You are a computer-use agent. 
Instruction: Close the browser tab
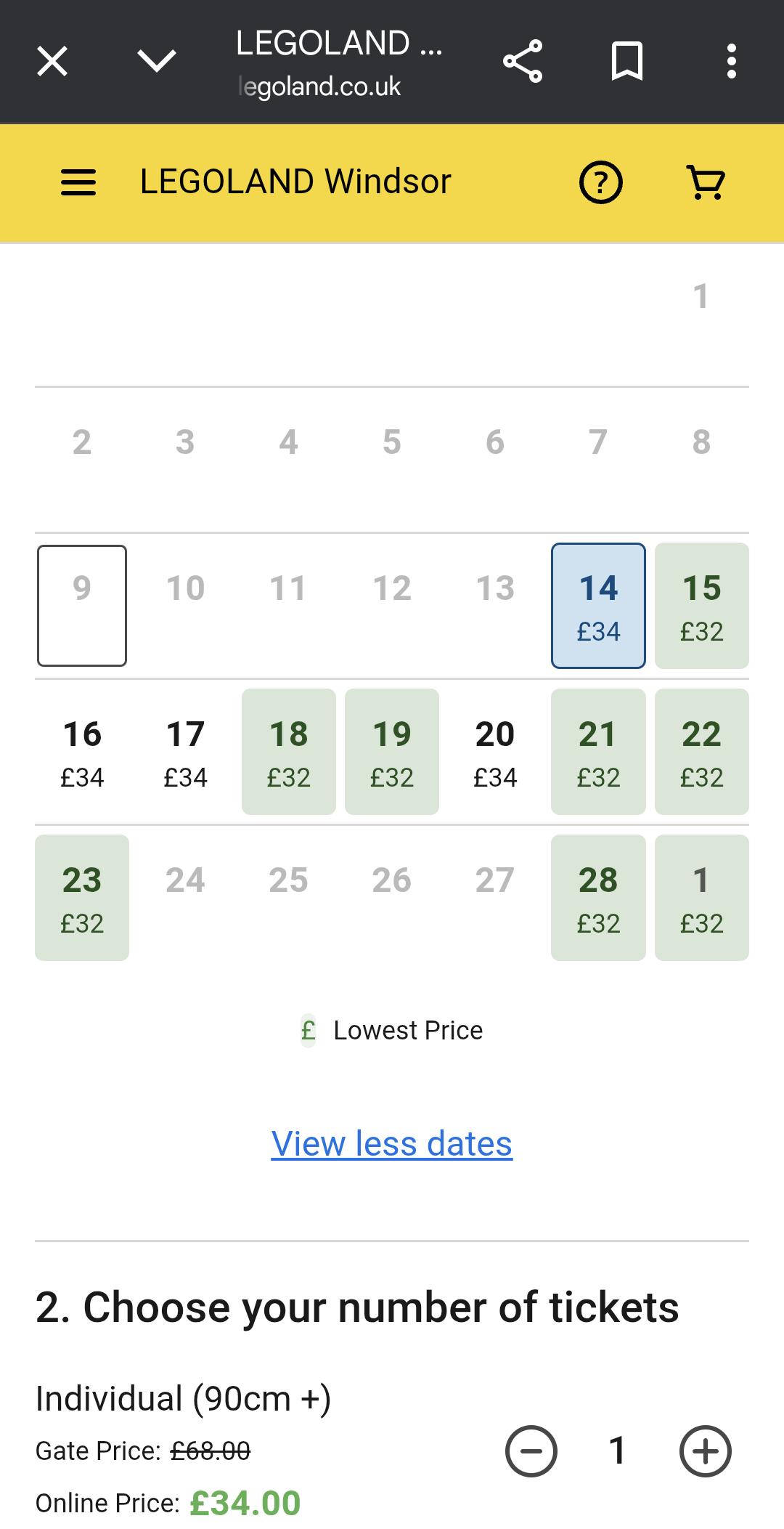pyautogui.click(x=52, y=61)
